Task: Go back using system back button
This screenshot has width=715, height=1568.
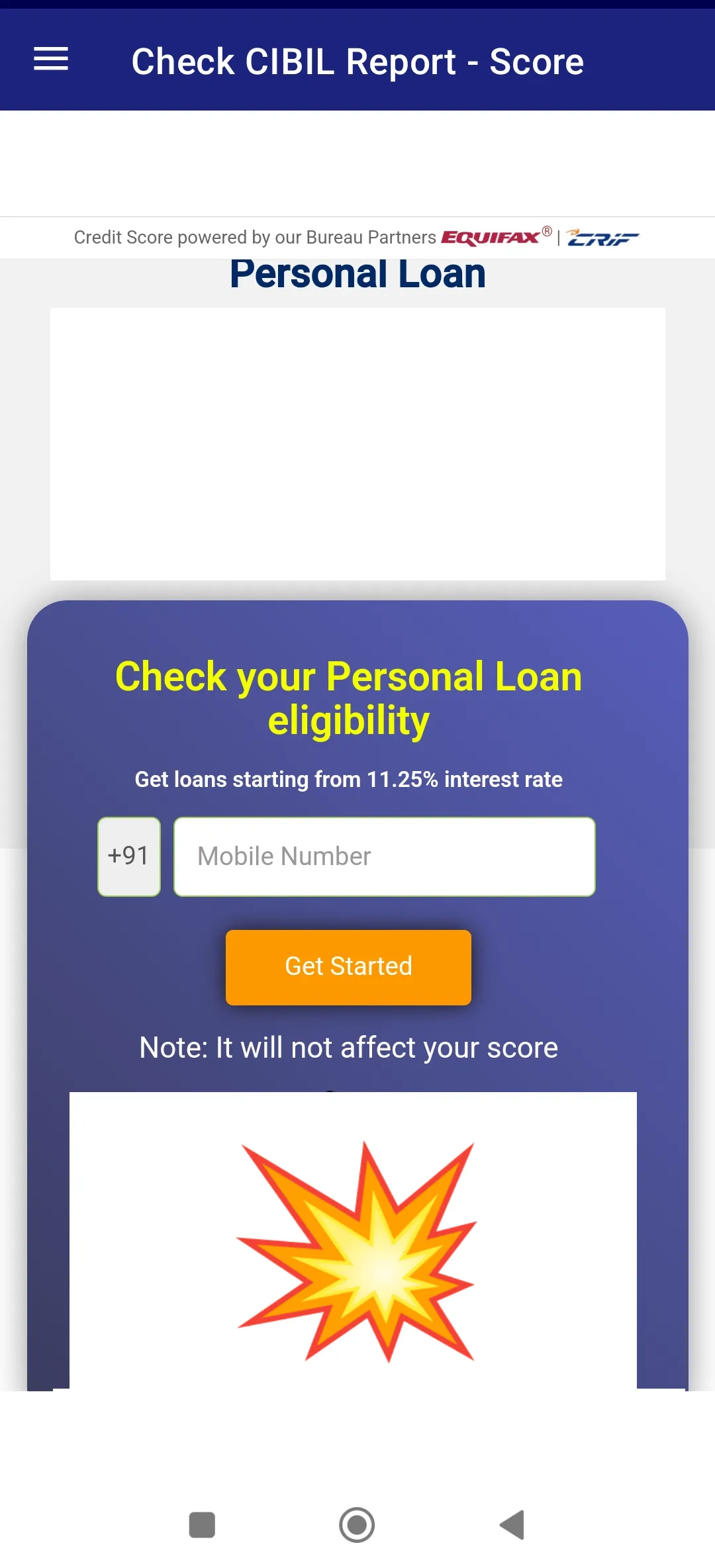Action: pyautogui.click(x=512, y=1525)
